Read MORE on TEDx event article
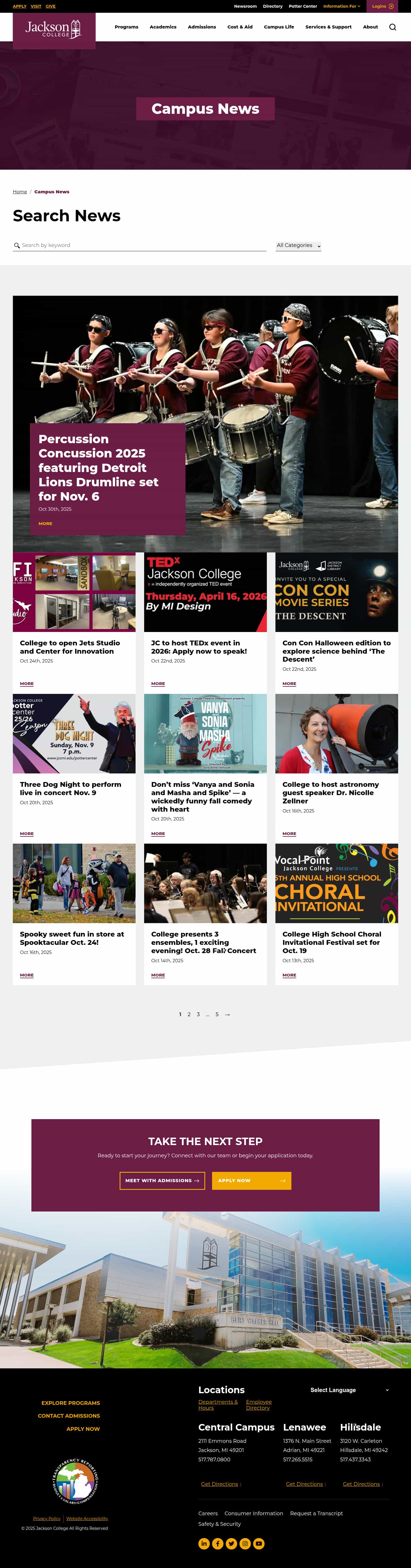 click(158, 684)
